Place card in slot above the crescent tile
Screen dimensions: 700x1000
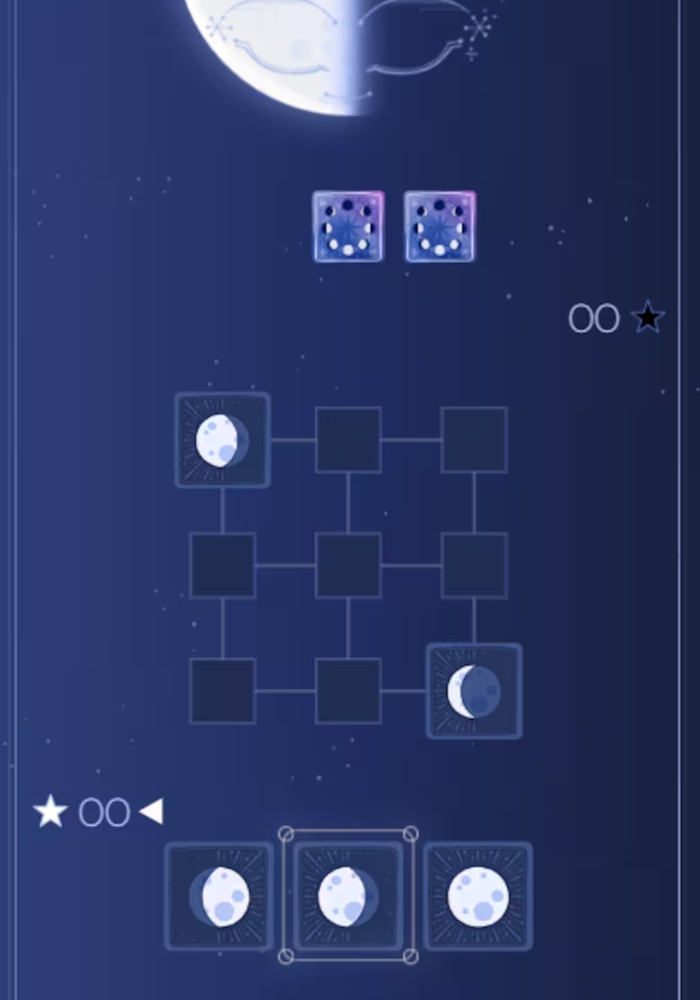474,565
